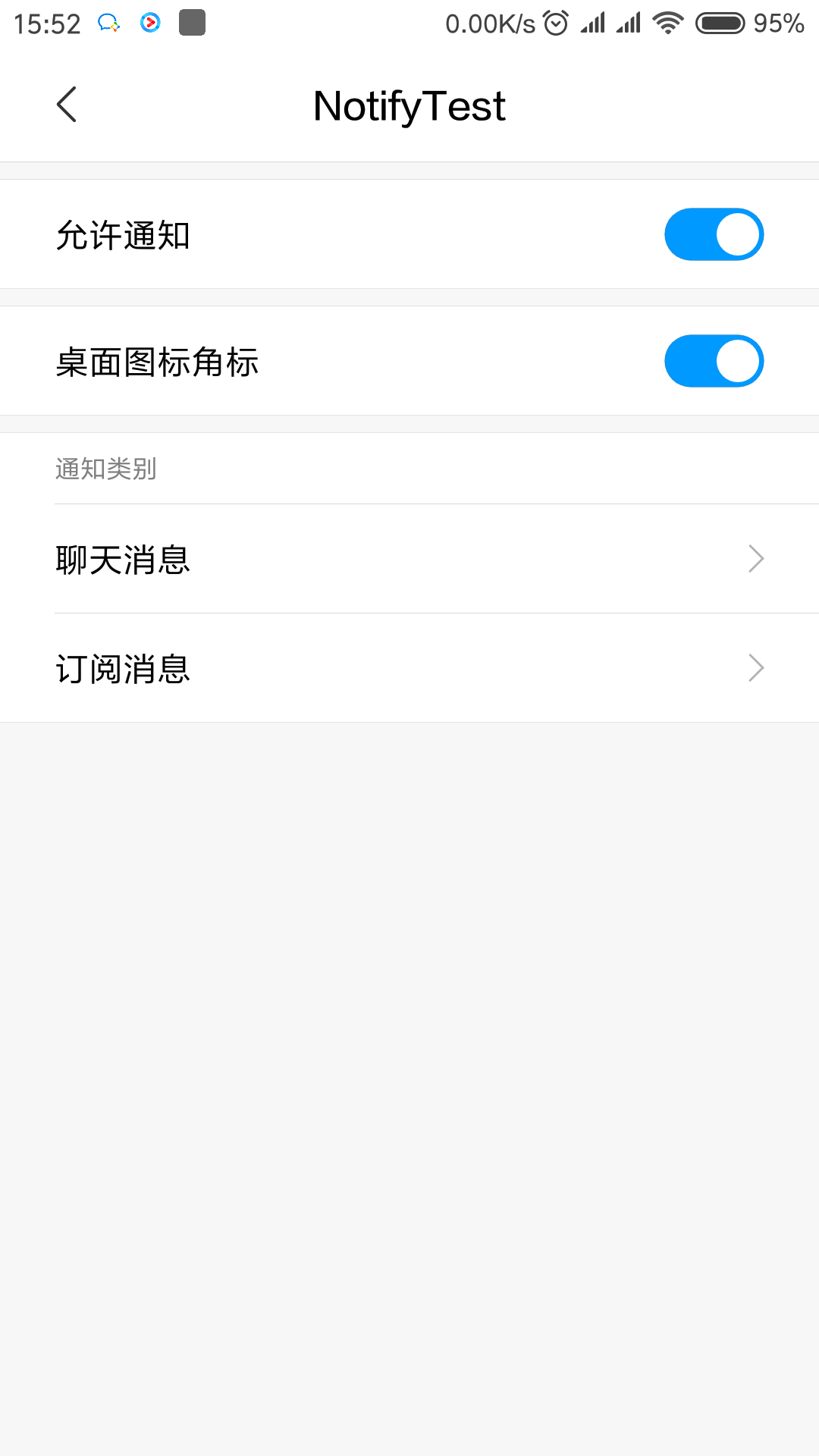Open the 聊天消息 notification category

(409, 559)
